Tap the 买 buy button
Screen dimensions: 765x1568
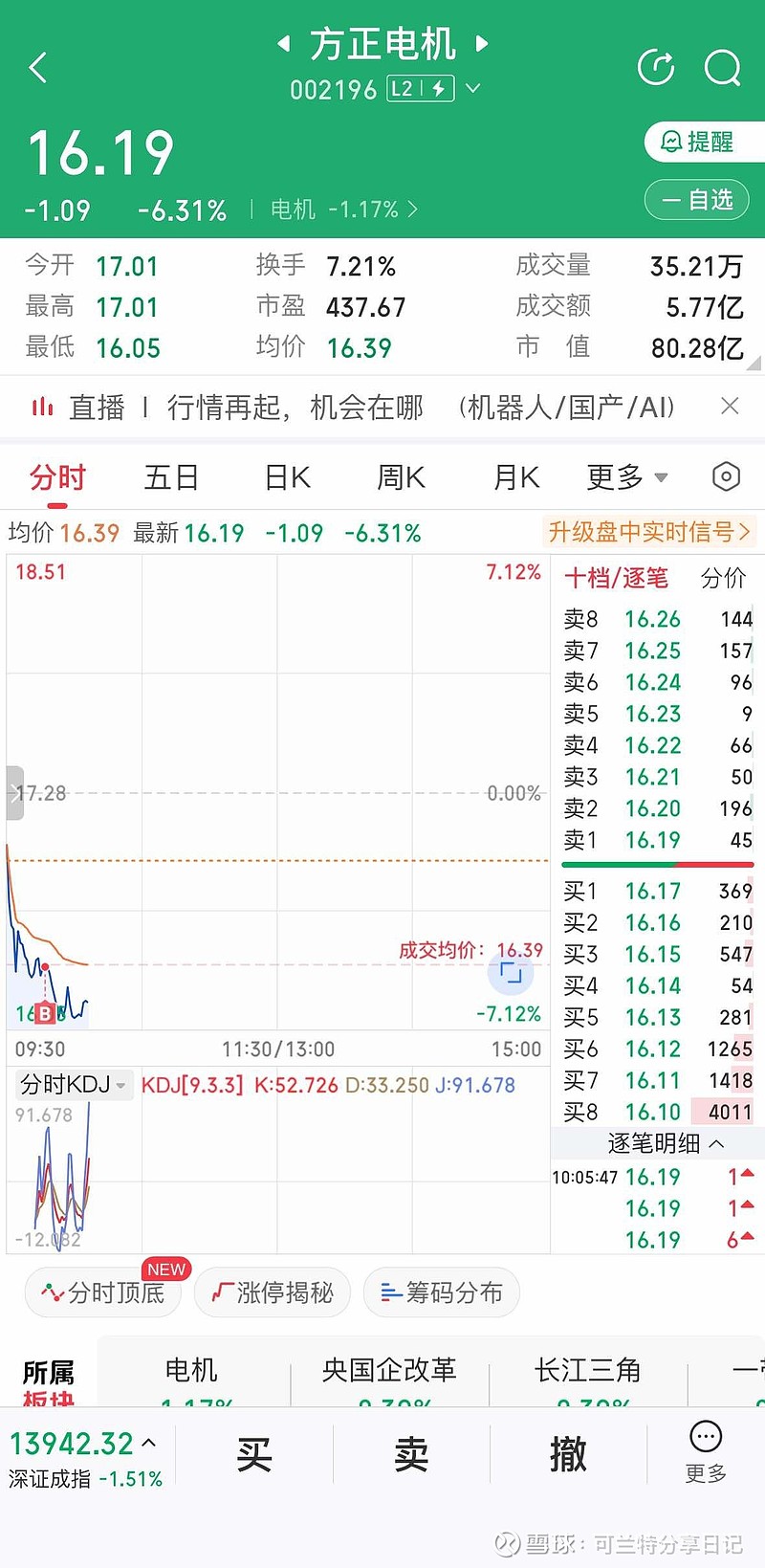click(253, 1454)
